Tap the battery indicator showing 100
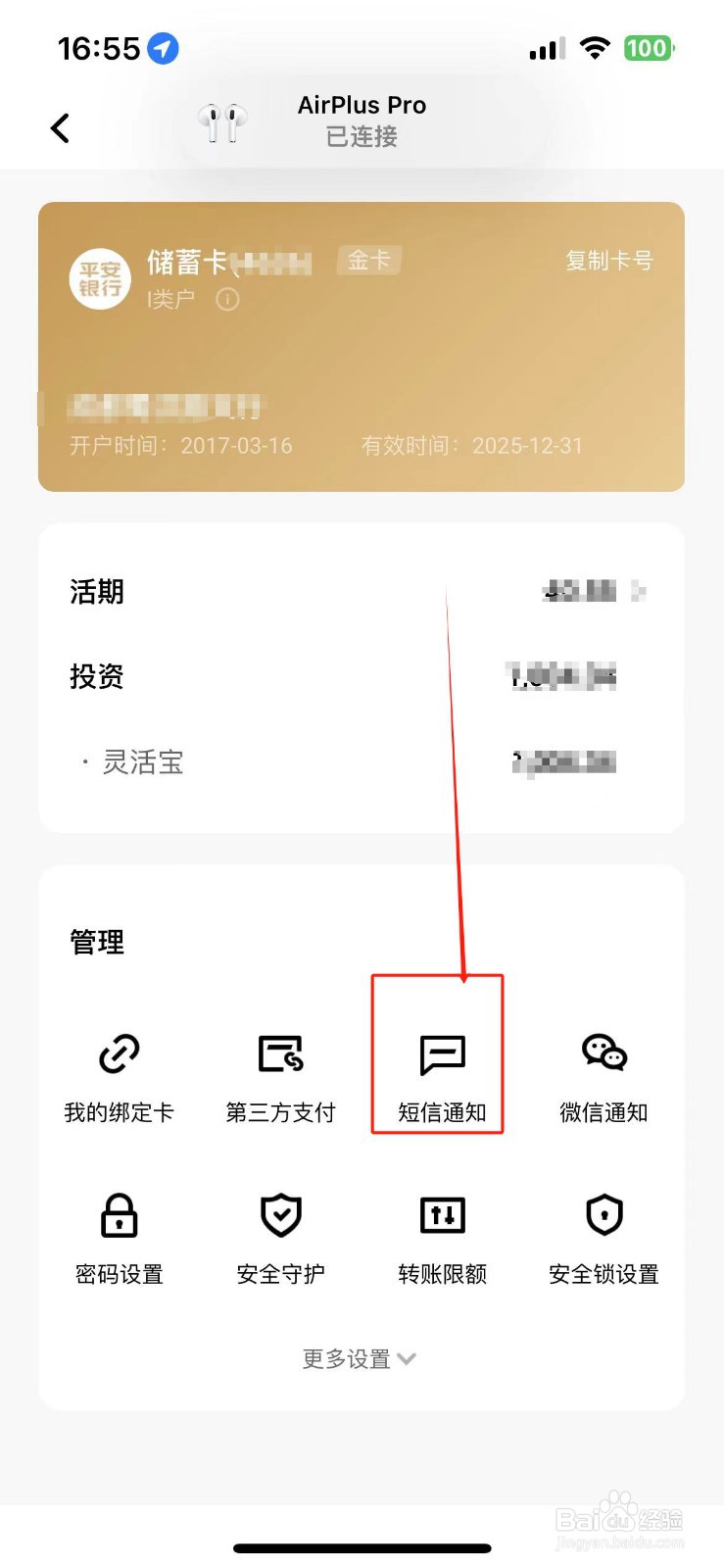Image resolution: width=724 pixels, height=1568 pixels. 648,47
